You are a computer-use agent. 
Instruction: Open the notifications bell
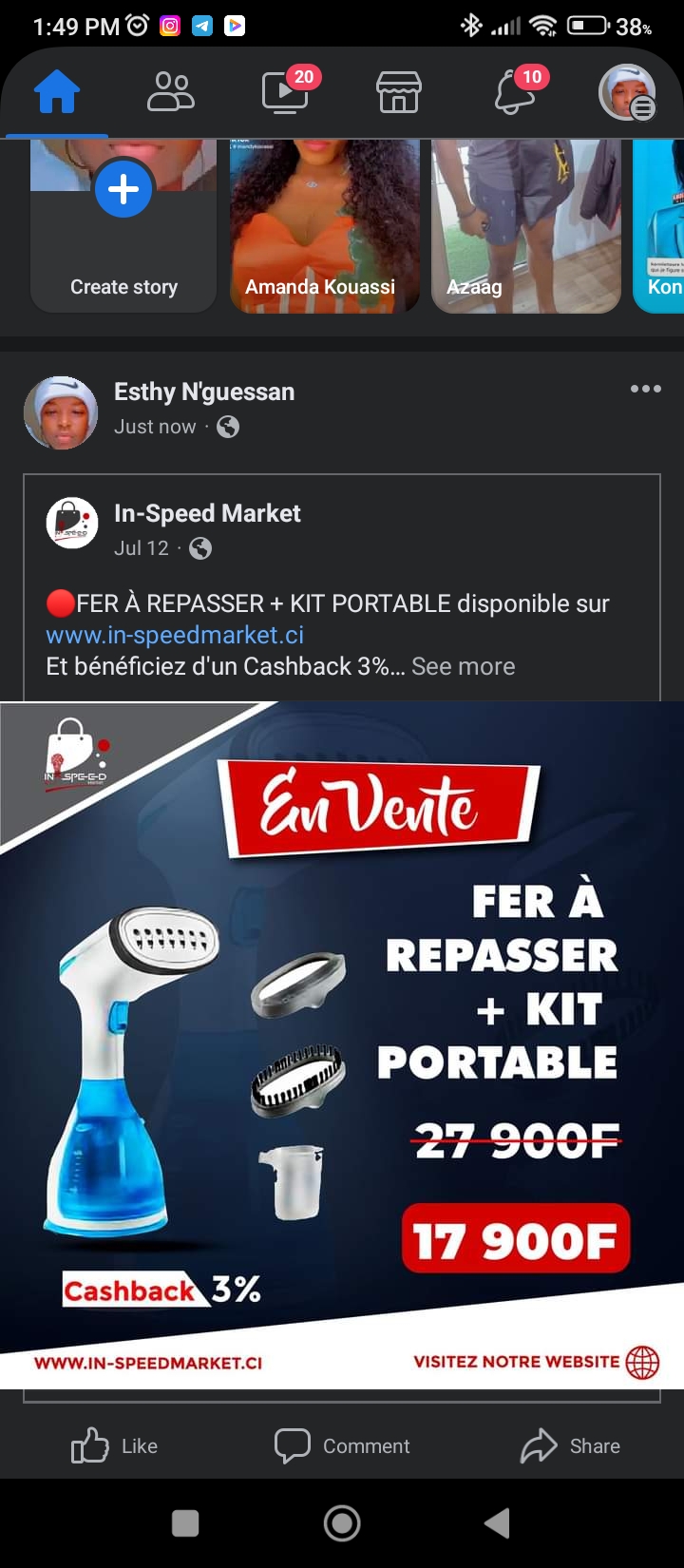pyautogui.click(x=516, y=93)
